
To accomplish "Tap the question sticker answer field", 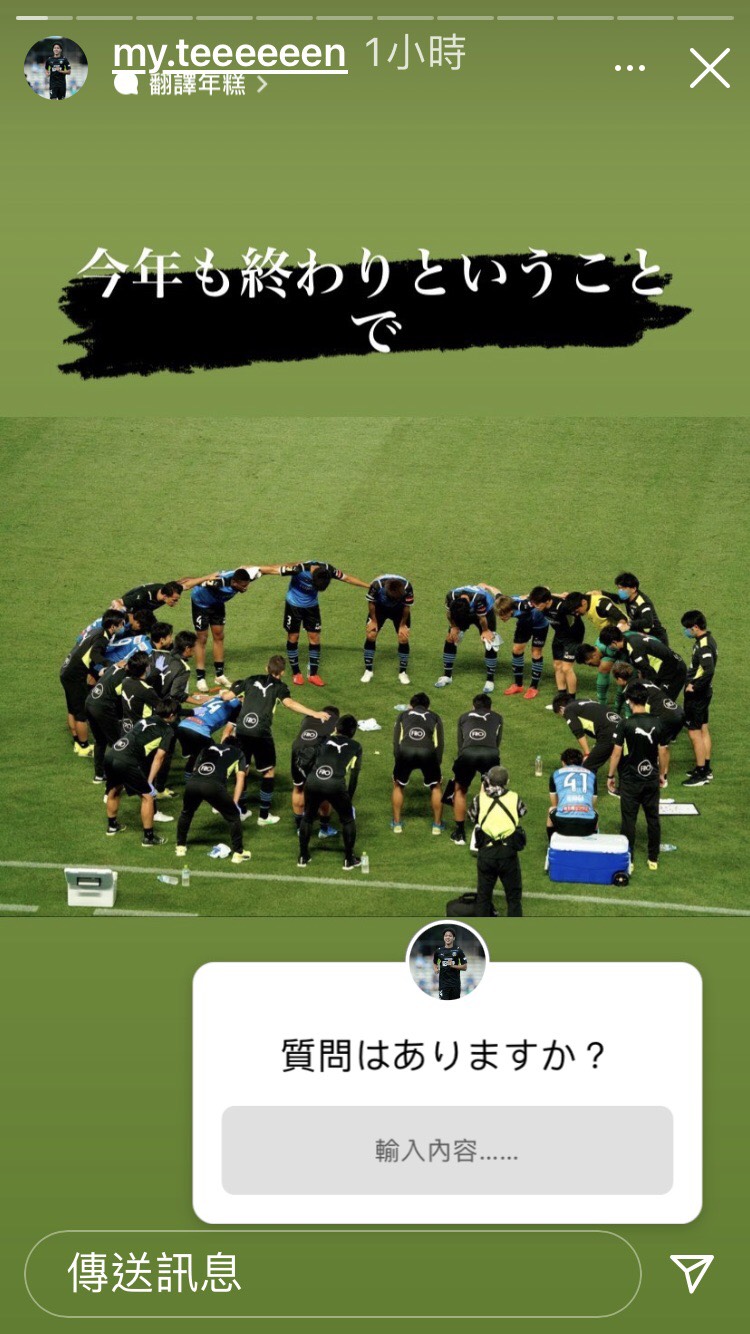I will (x=447, y=1150).
